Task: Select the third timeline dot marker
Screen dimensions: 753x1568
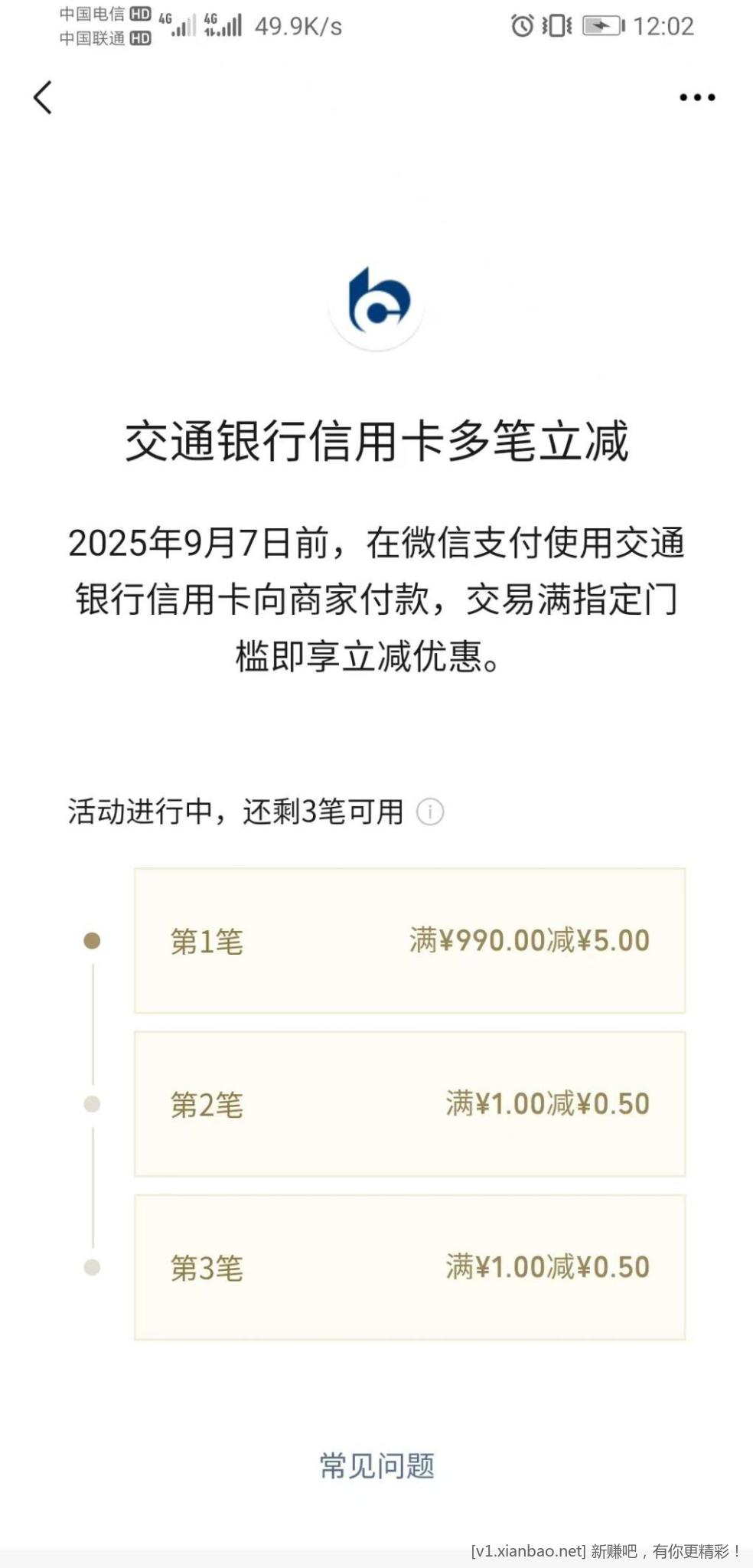Action: coord(93,1266)
